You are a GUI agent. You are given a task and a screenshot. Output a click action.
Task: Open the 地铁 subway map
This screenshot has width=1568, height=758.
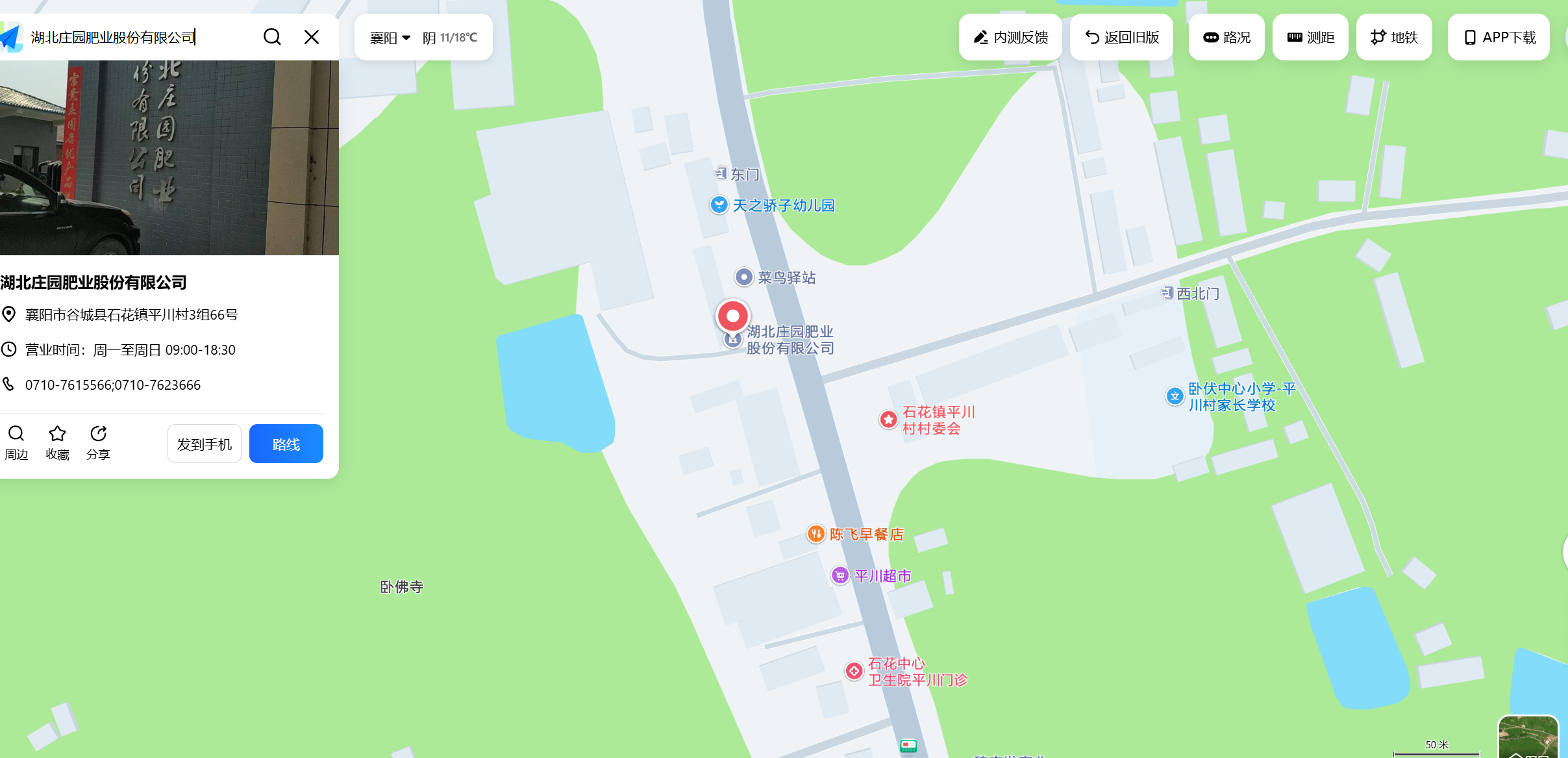1394,38
